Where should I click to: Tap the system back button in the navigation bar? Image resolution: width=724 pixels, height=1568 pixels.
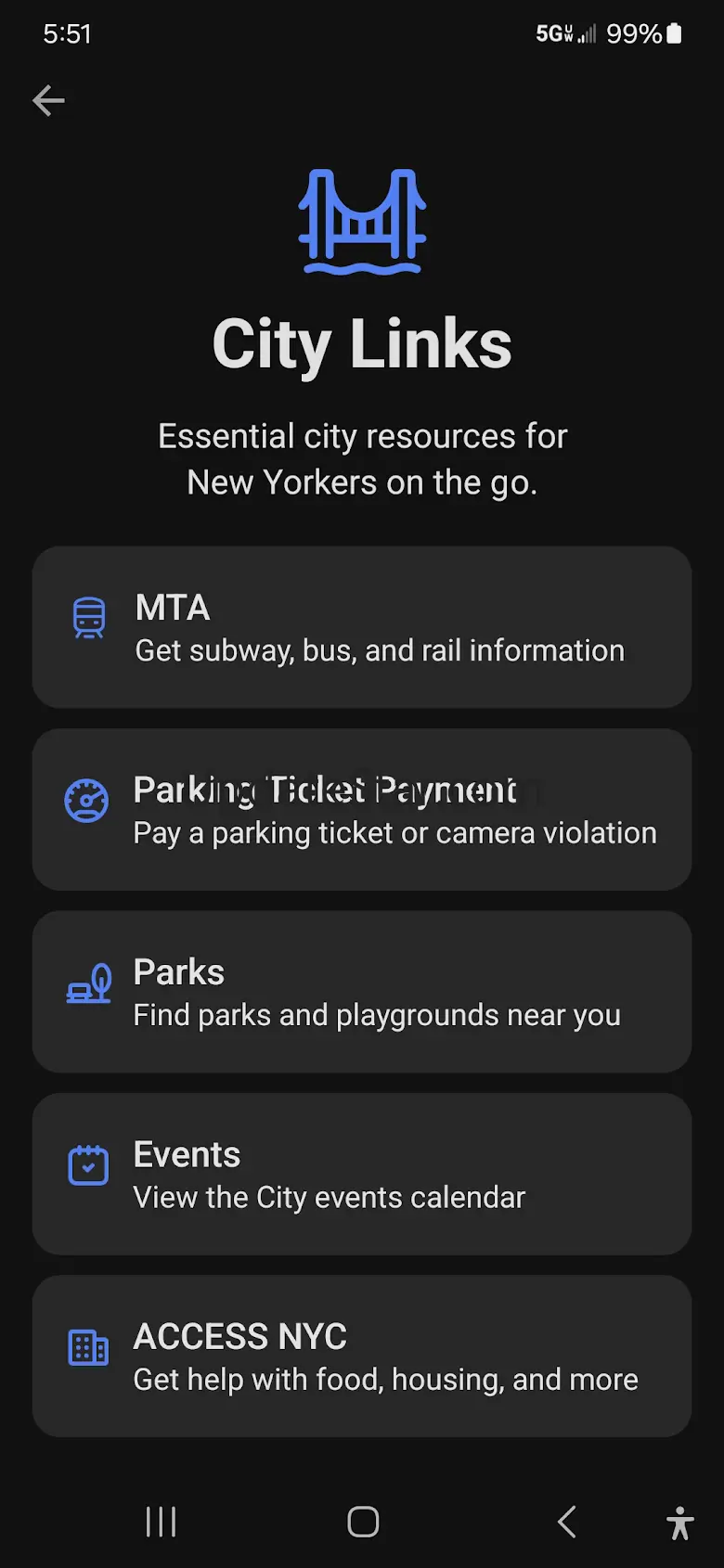(566, 1522)
